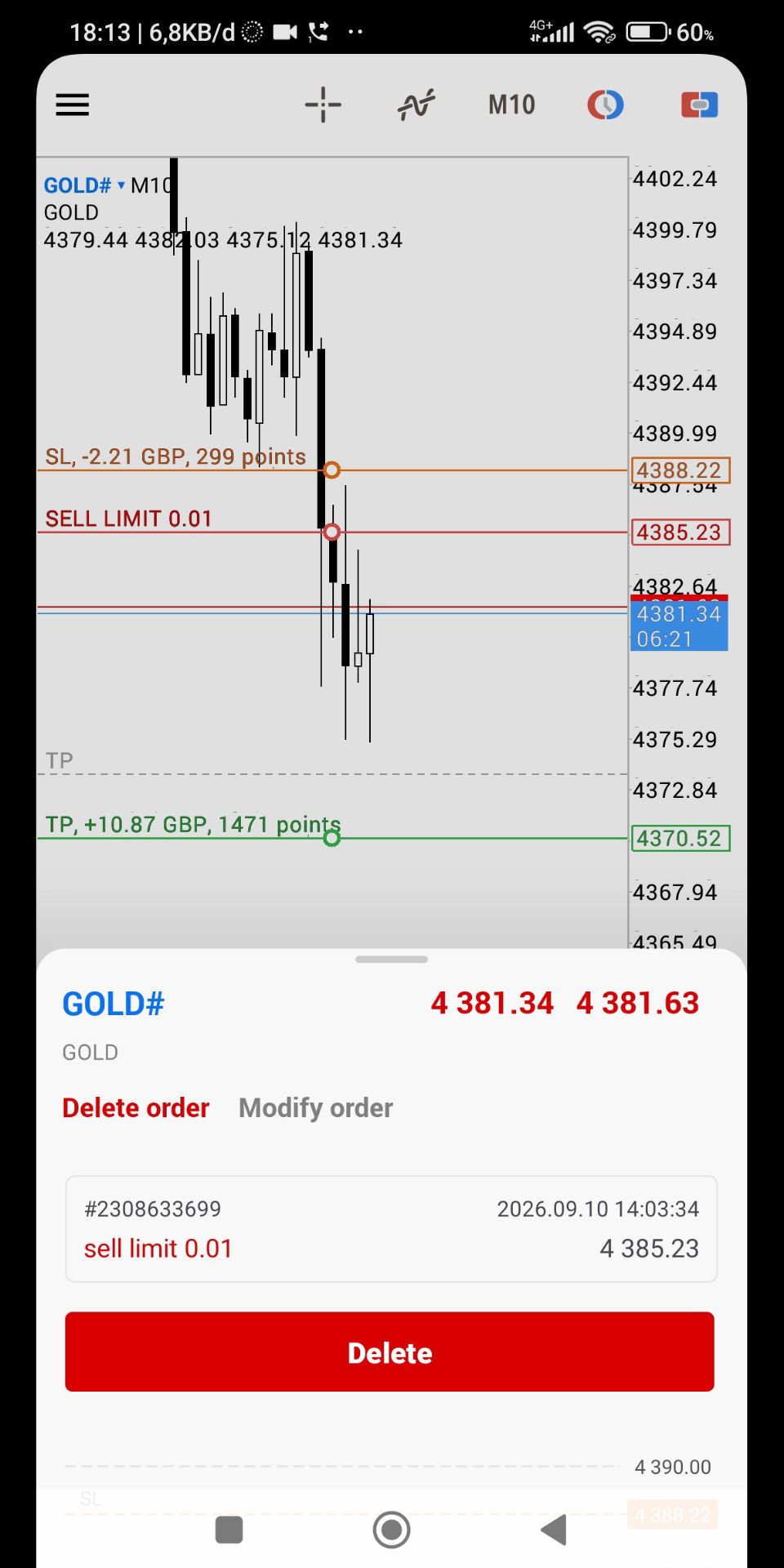The width and height of the screenshot is (784, 1568).
Task: Tap the bottom sheet drag handle
Action: pyautogui.click(x=391, y=959)
